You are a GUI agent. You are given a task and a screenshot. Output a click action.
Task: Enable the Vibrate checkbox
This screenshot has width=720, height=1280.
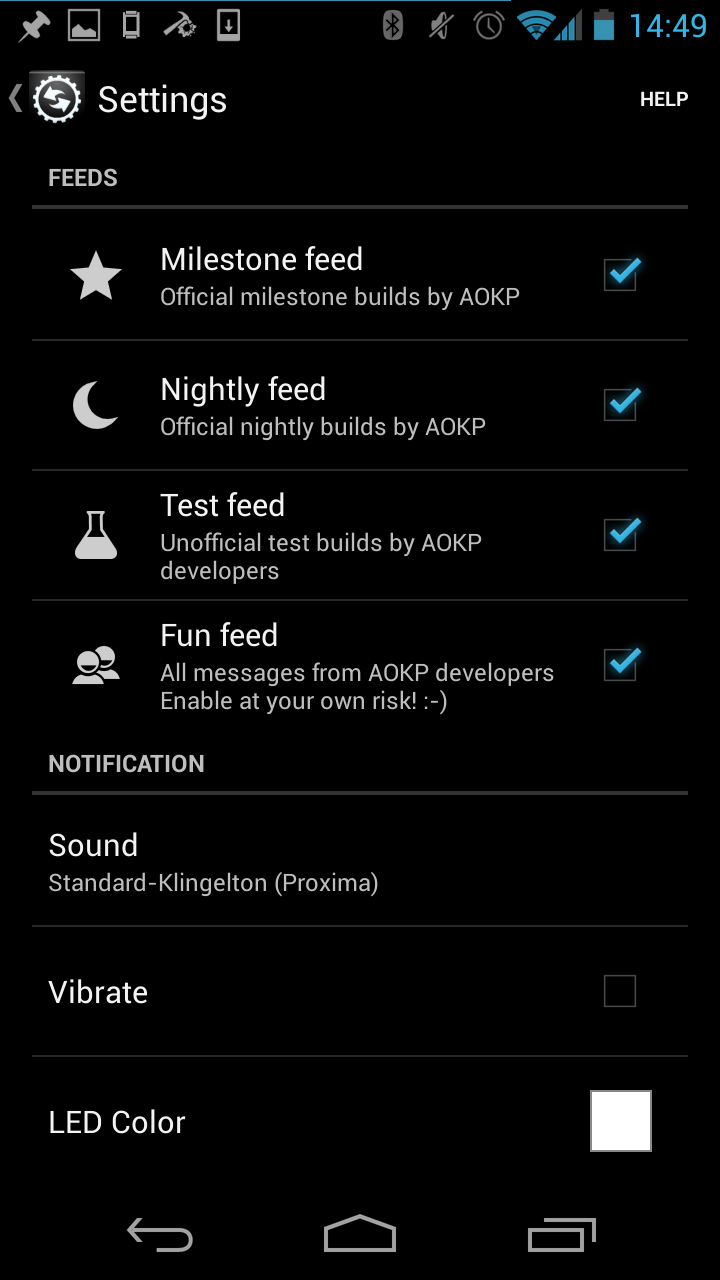tap(620, 992)
